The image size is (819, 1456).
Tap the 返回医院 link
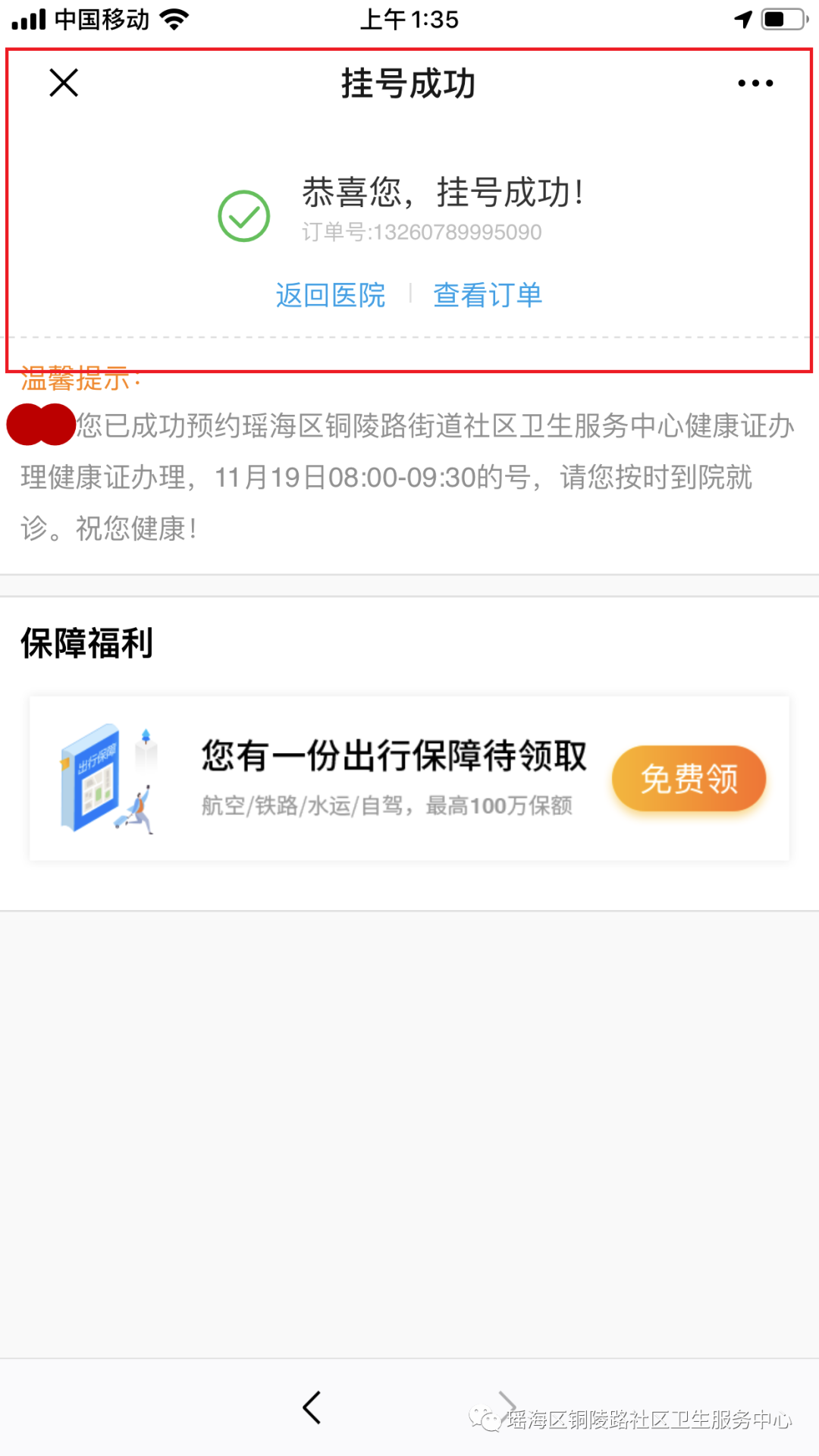[x=330, y=295]
